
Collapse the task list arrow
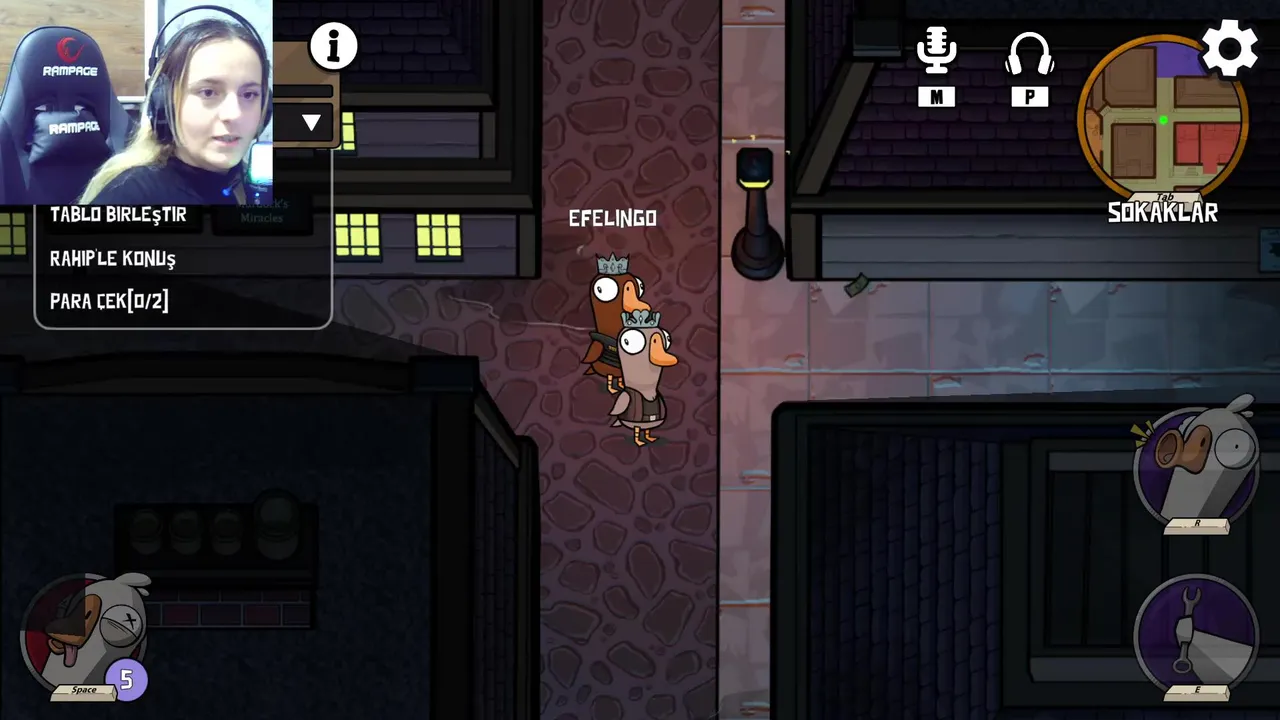coord(311,123)
